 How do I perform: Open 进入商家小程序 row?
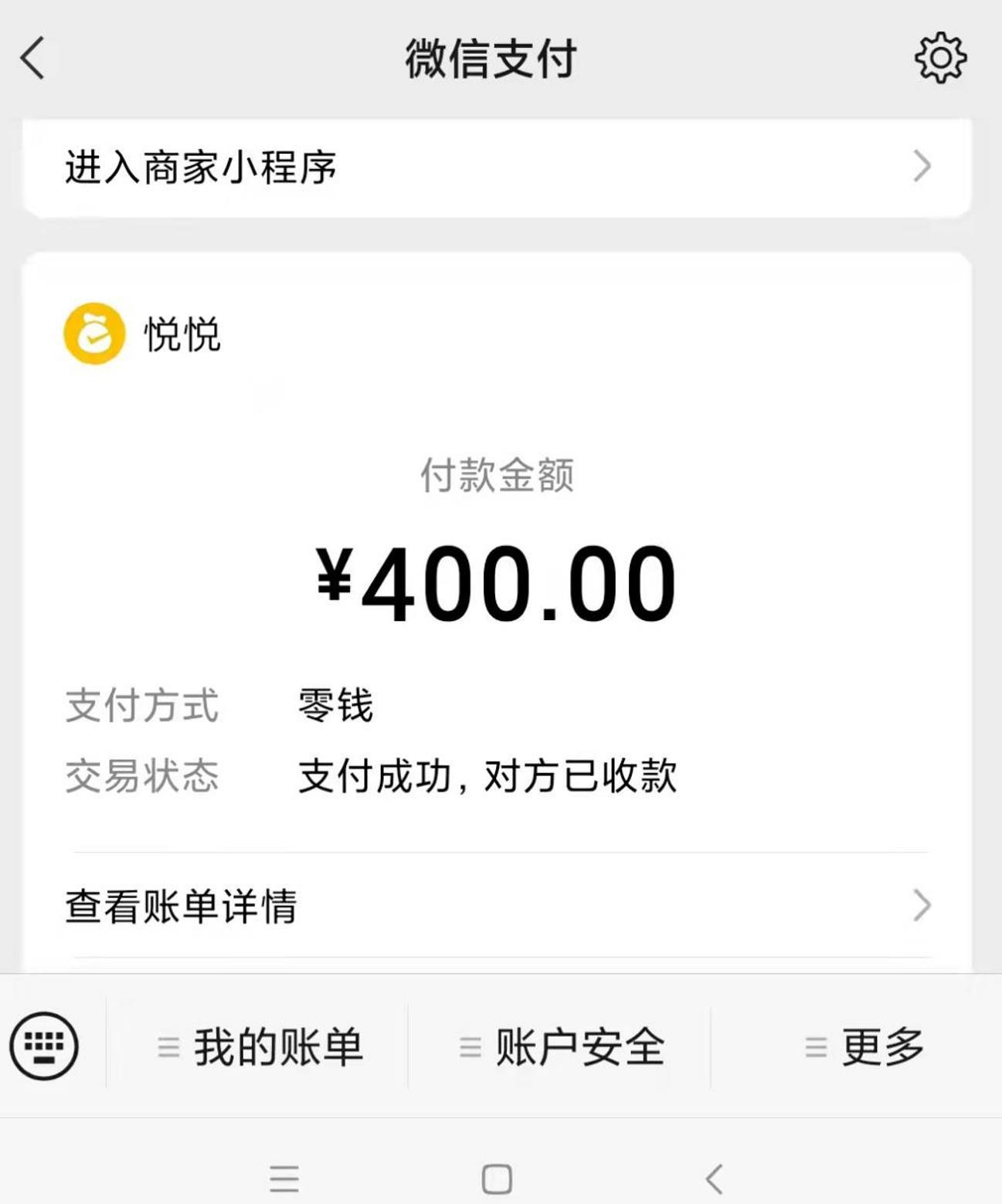[496, 167]
